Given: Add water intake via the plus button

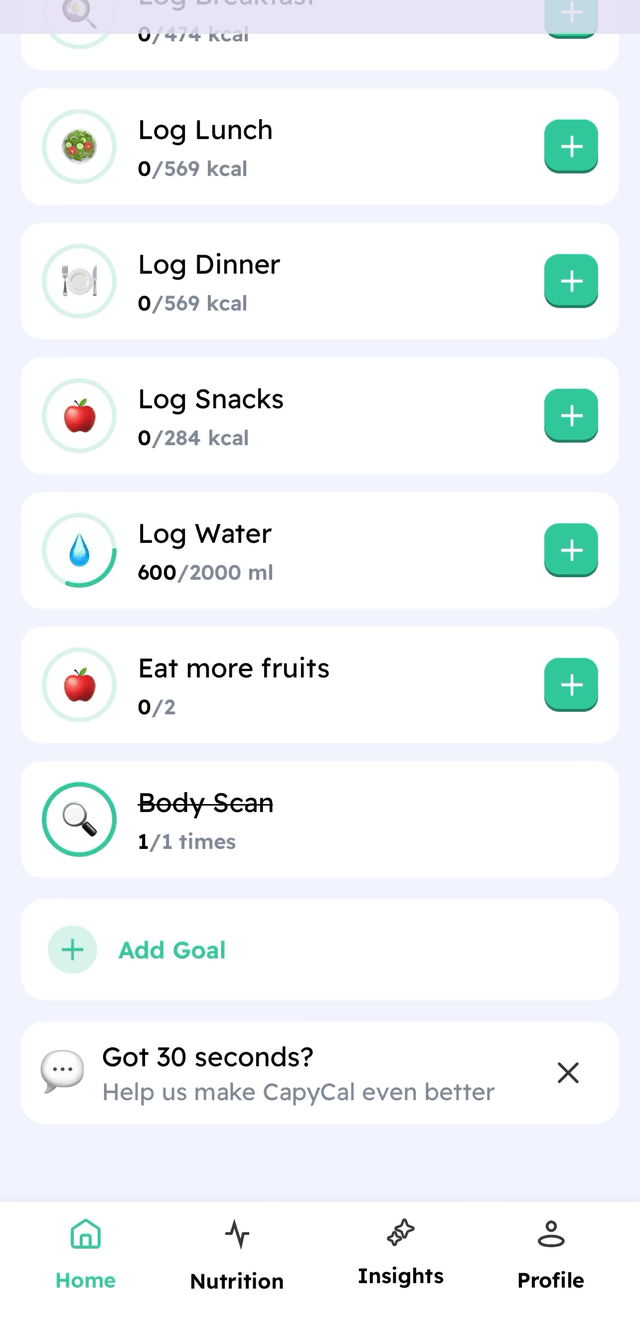Looking at the screenshot, I should point(571,550).
